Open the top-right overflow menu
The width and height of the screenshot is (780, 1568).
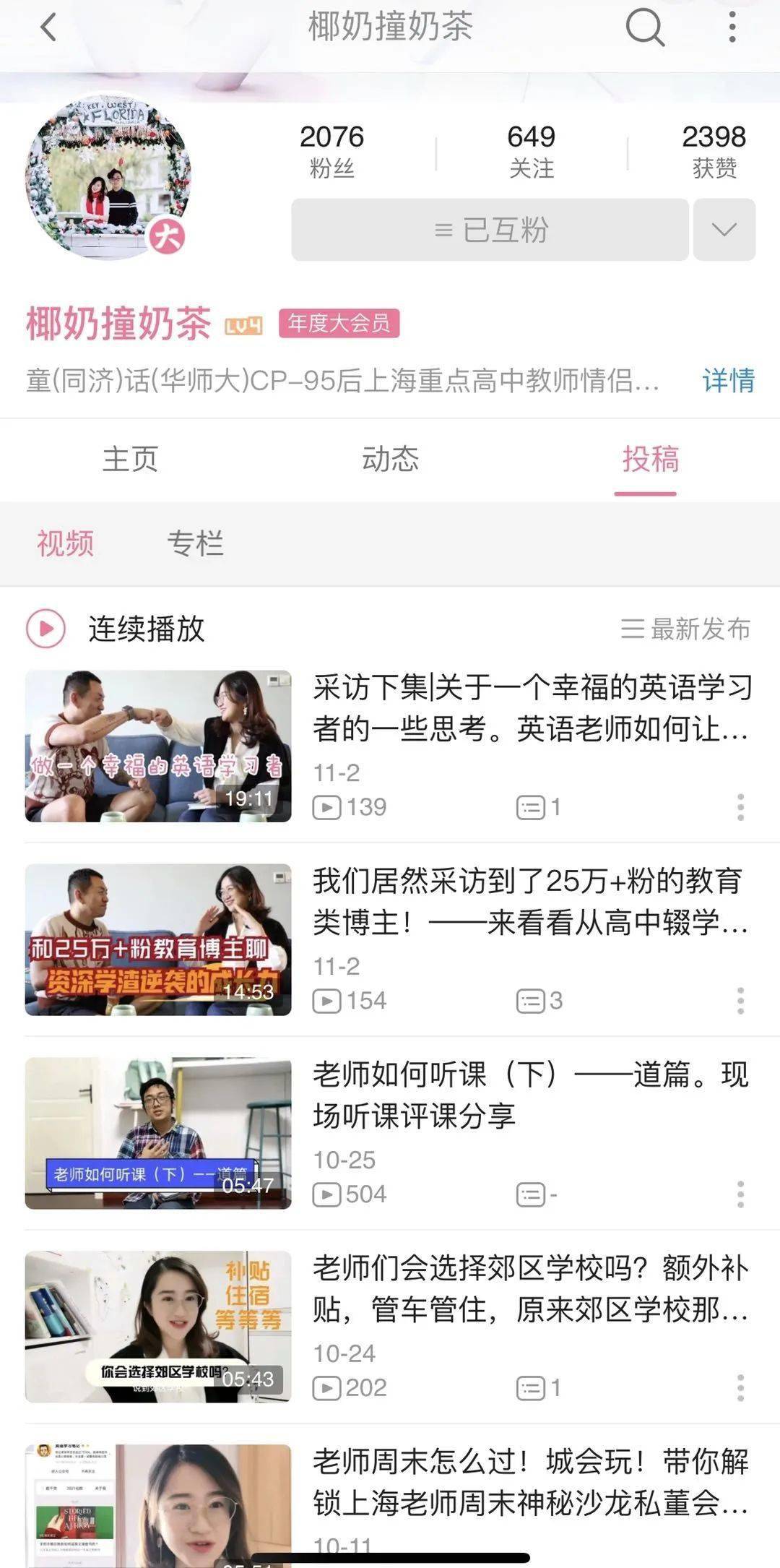(x=732, y=29)
